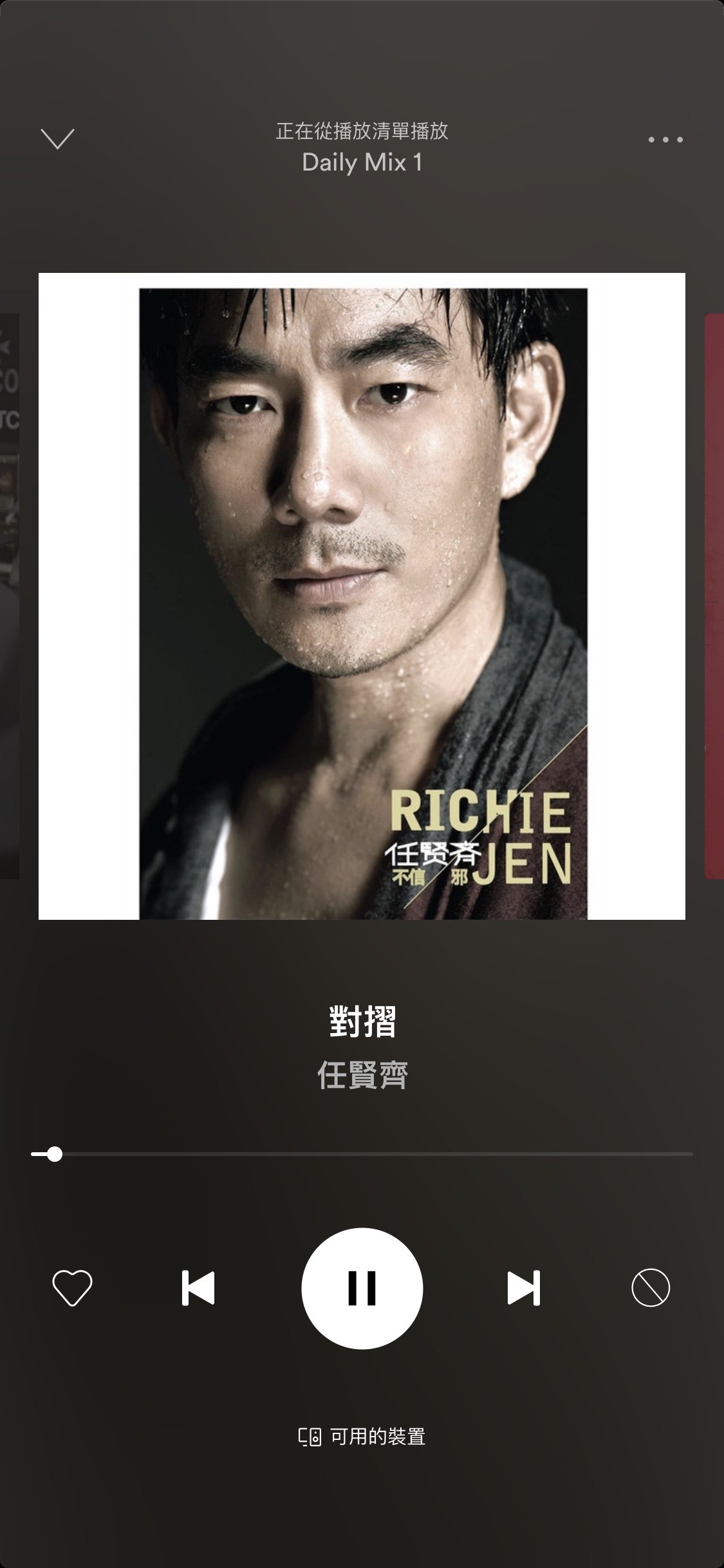
Task: Open 可用的裝置 device list
Action: pyautogui.click(x=362, y=1437)
